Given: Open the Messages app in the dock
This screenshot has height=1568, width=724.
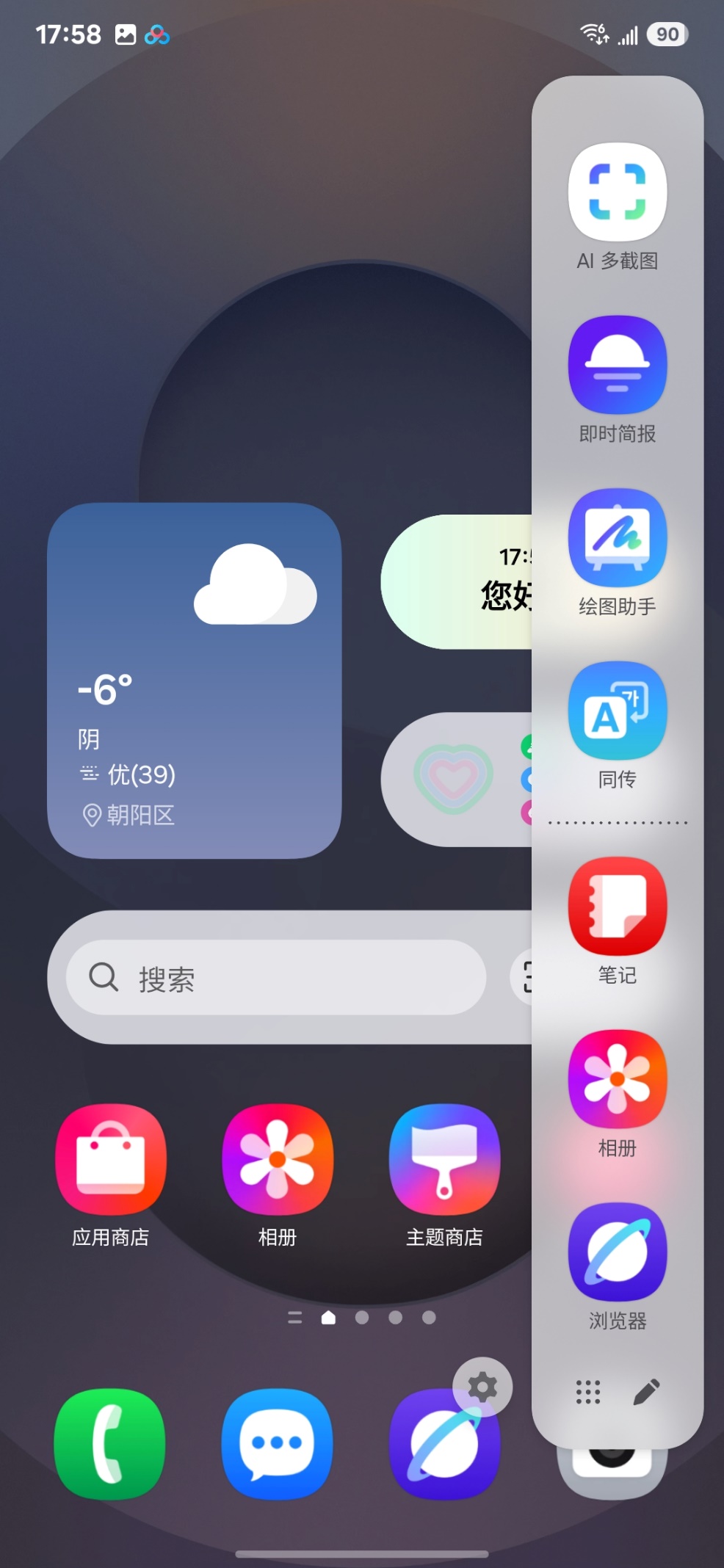Looking at the screenshot, I should click(x=277, y=1444).
